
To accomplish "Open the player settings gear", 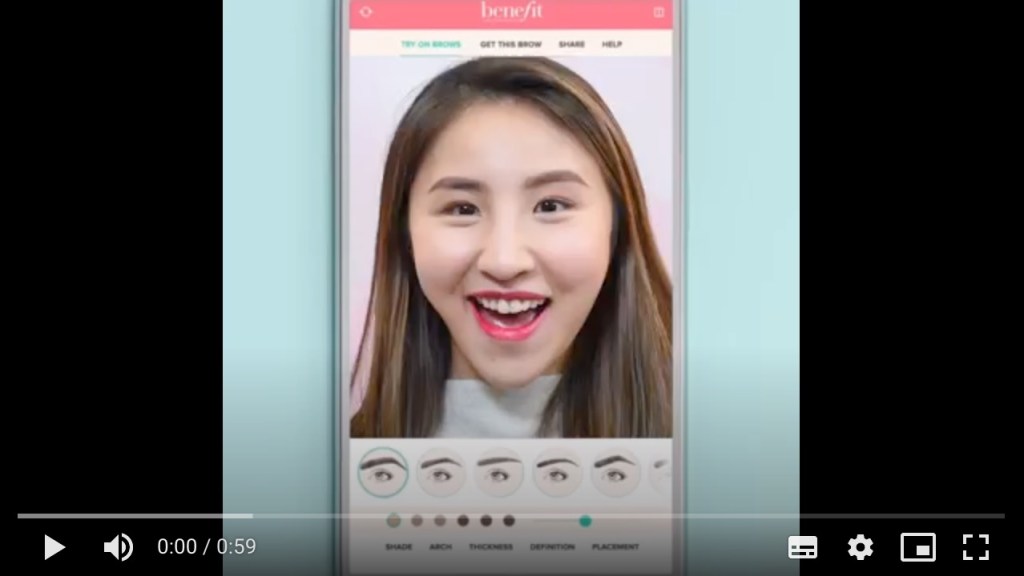I will coord(860,547).
